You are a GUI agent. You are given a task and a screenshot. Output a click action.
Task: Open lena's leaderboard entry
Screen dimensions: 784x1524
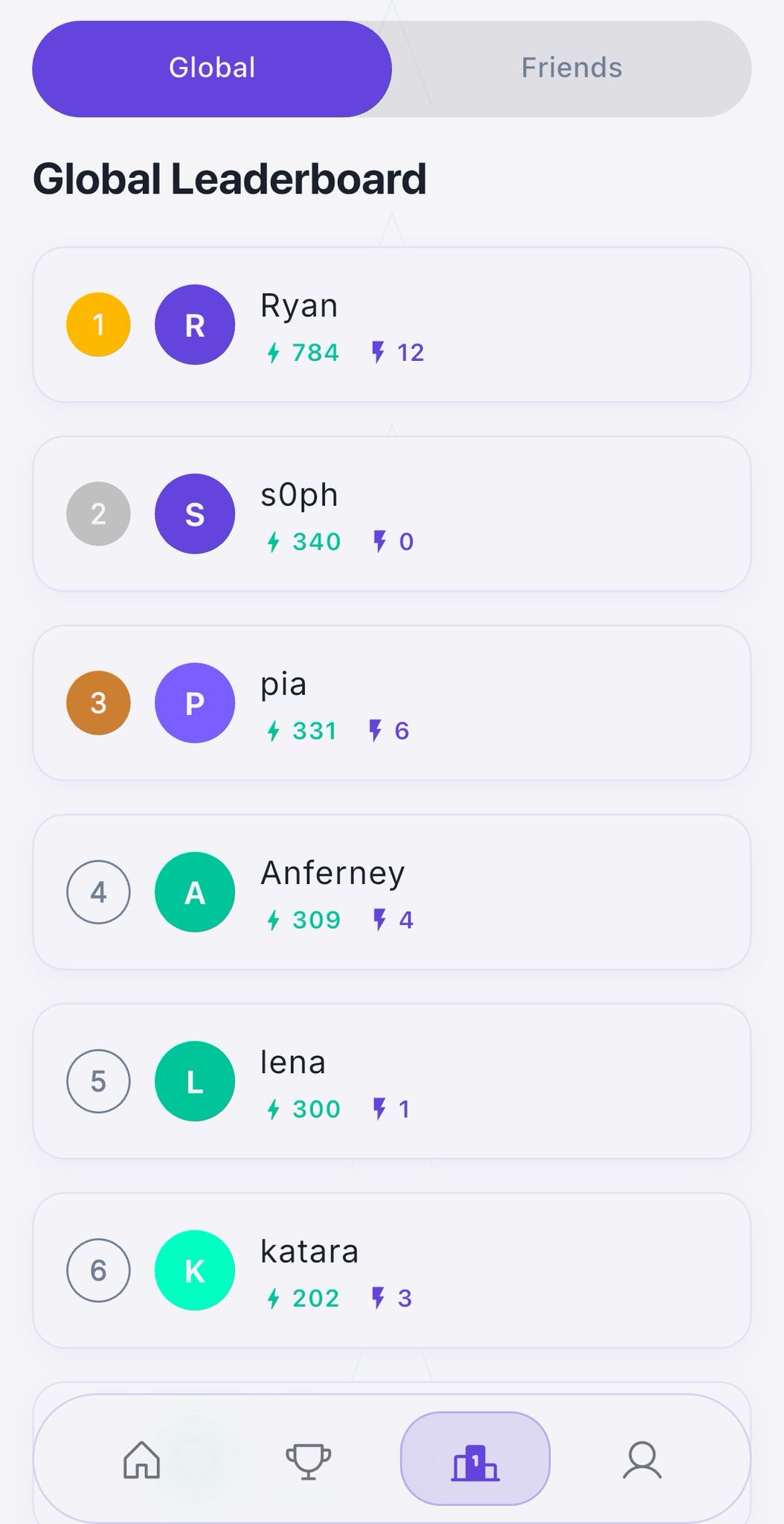[392, 1081]
